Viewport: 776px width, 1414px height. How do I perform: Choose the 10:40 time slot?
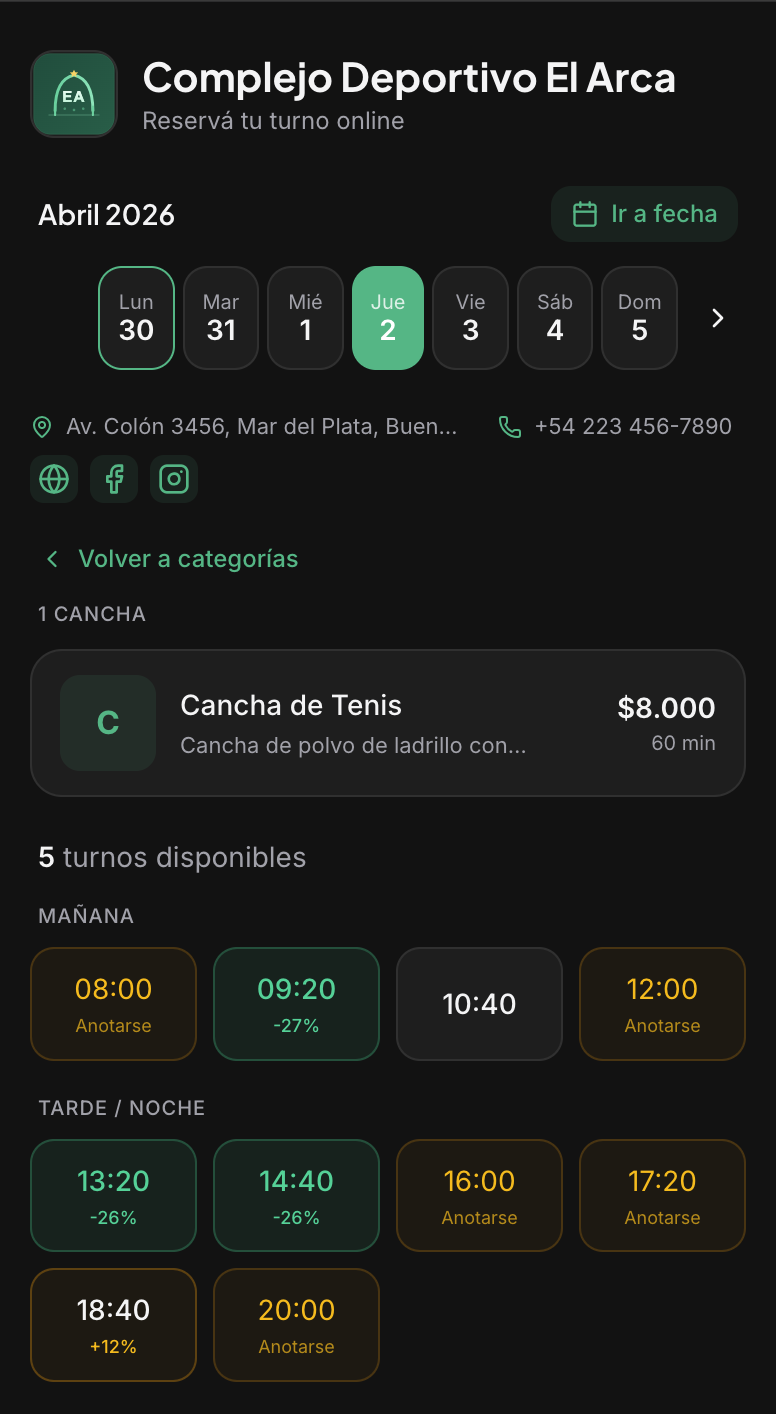coord(479,1003)
